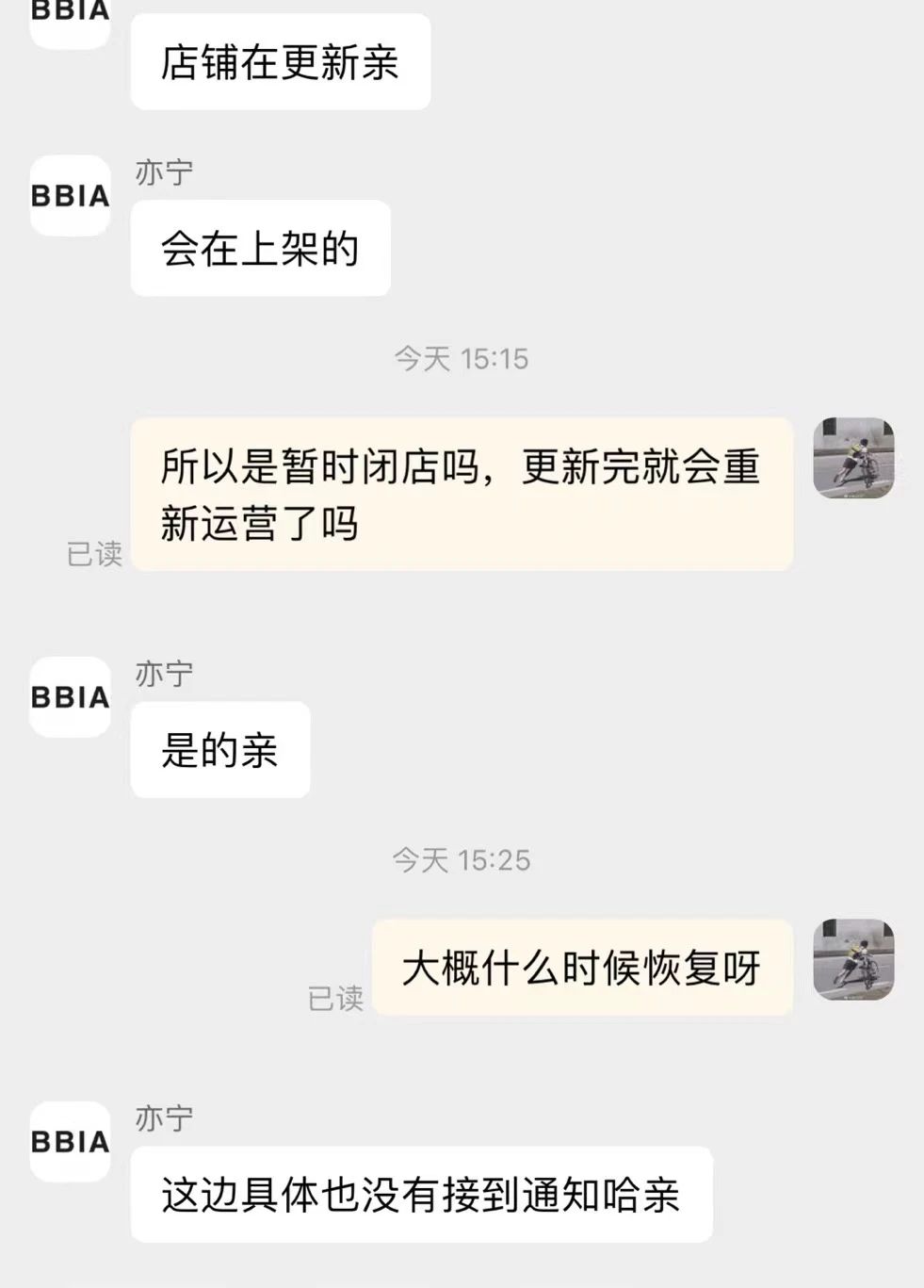Tap my avatar beside "大概什么时候恢复呀" message

853,959
